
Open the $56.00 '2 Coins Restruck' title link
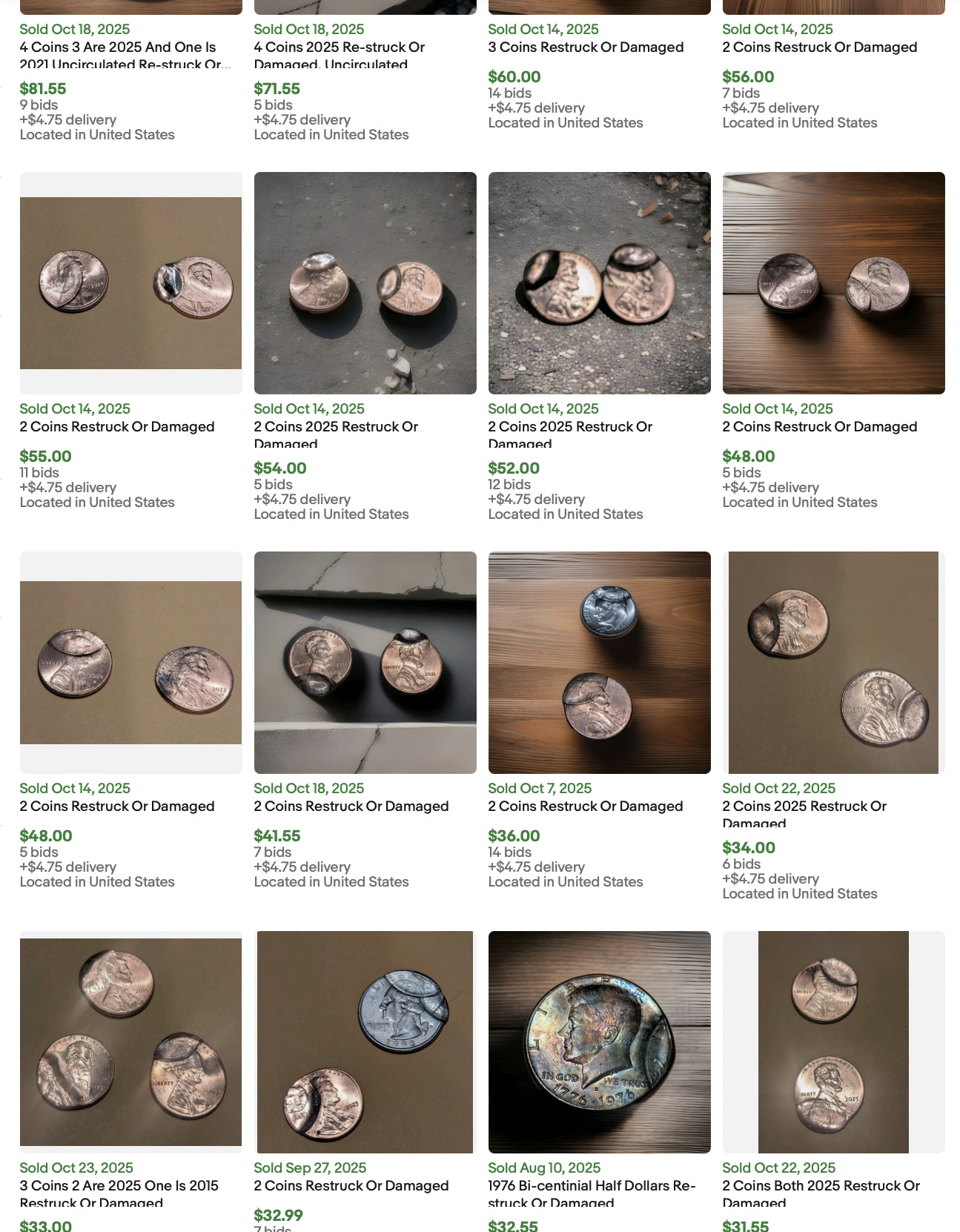pyautogui.click(x=819, y=47)
